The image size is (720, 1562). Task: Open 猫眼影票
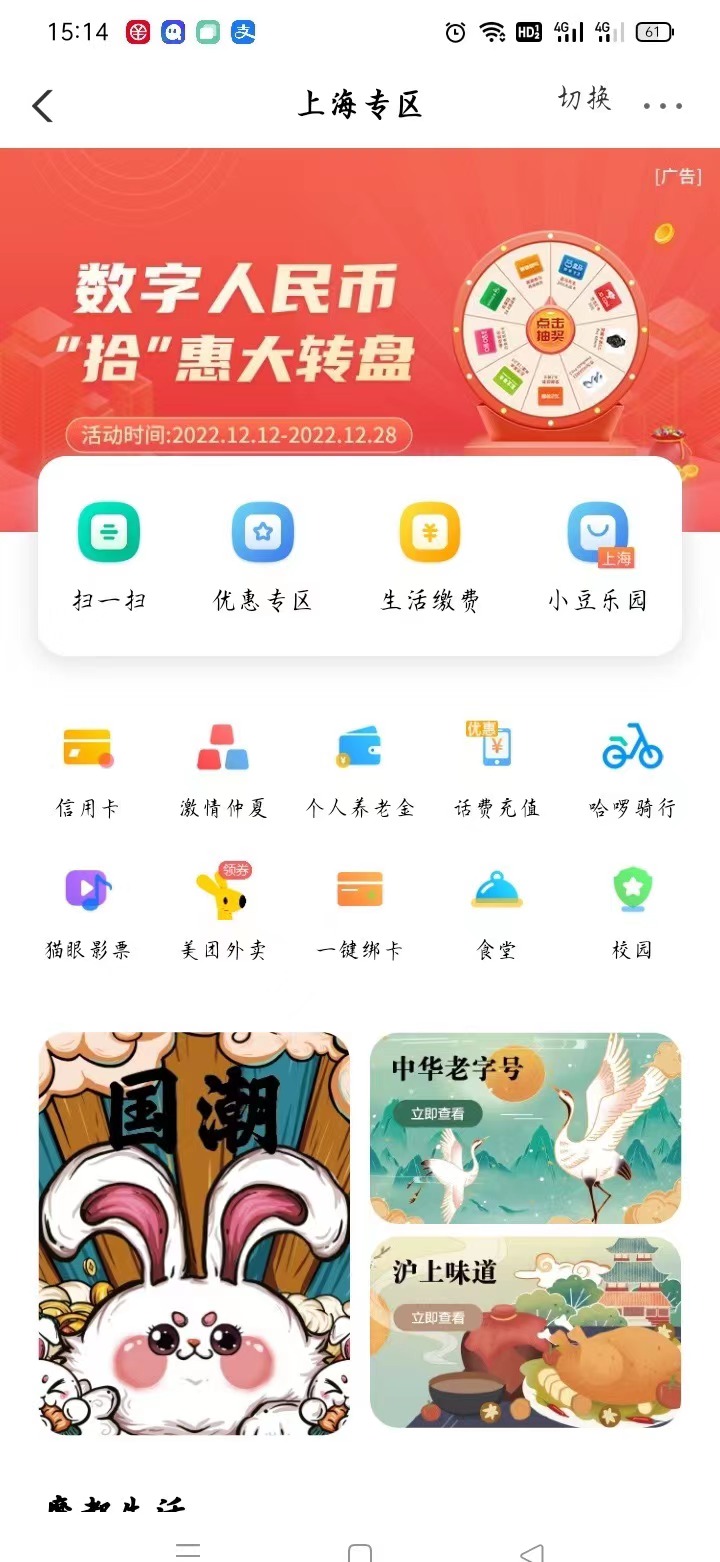click(87, 910)
